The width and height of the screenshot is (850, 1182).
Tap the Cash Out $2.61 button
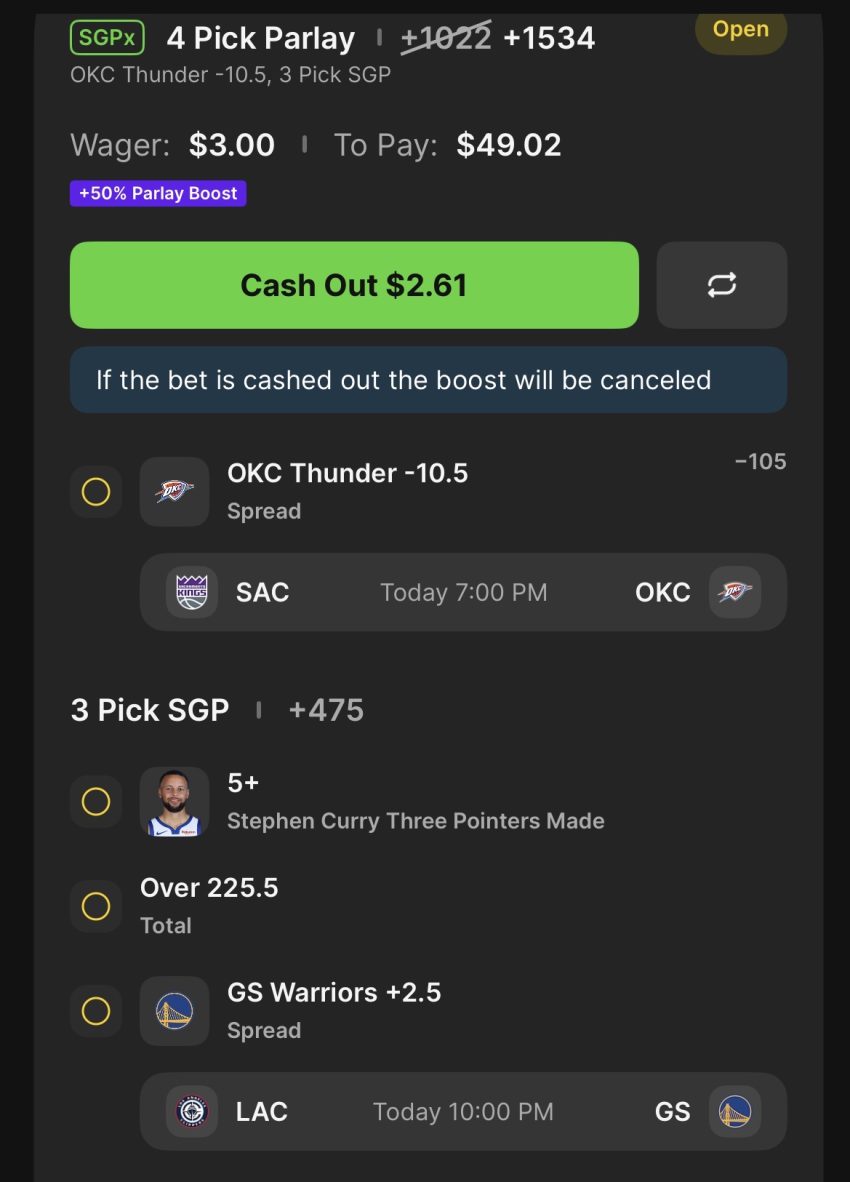click(354, 285)
